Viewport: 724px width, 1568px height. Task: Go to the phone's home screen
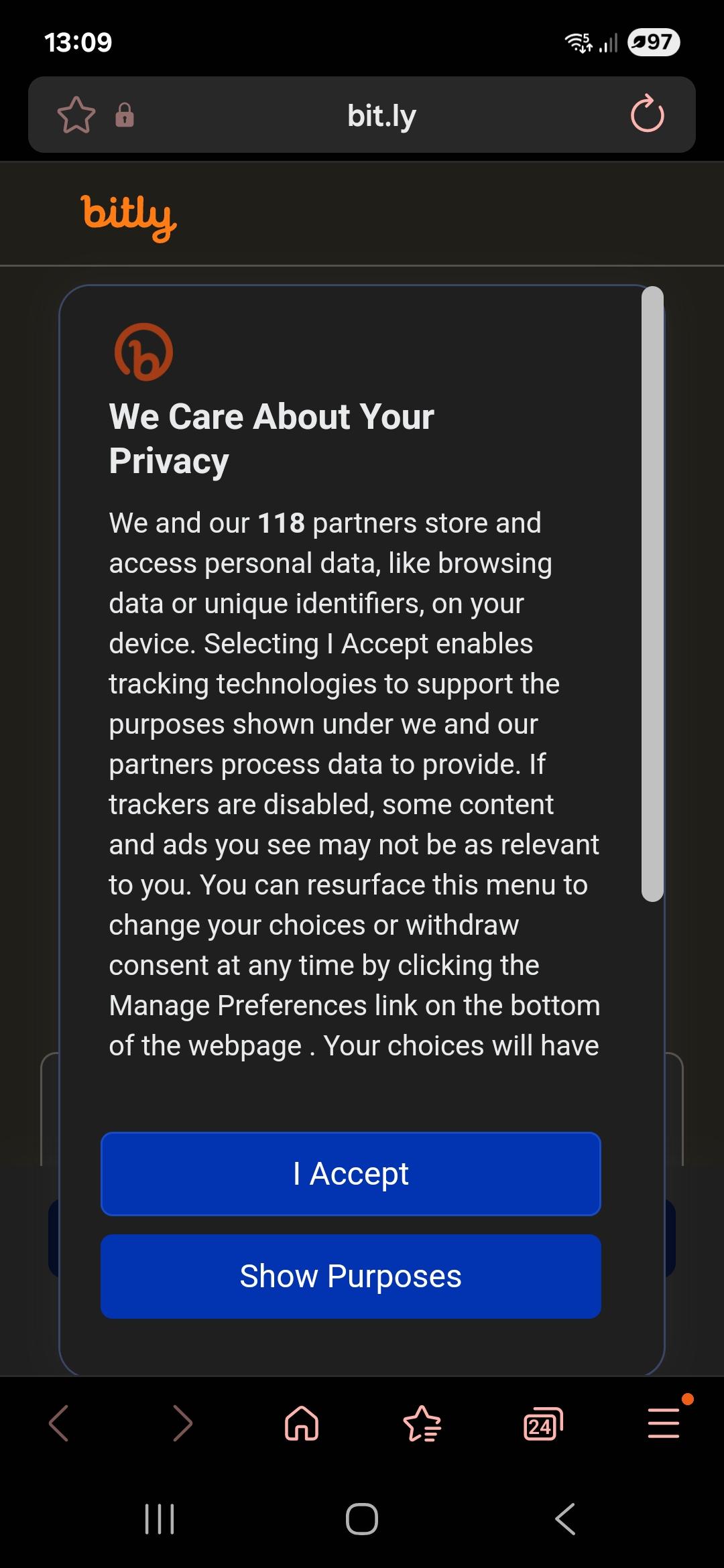click(x=362, y=1519)
